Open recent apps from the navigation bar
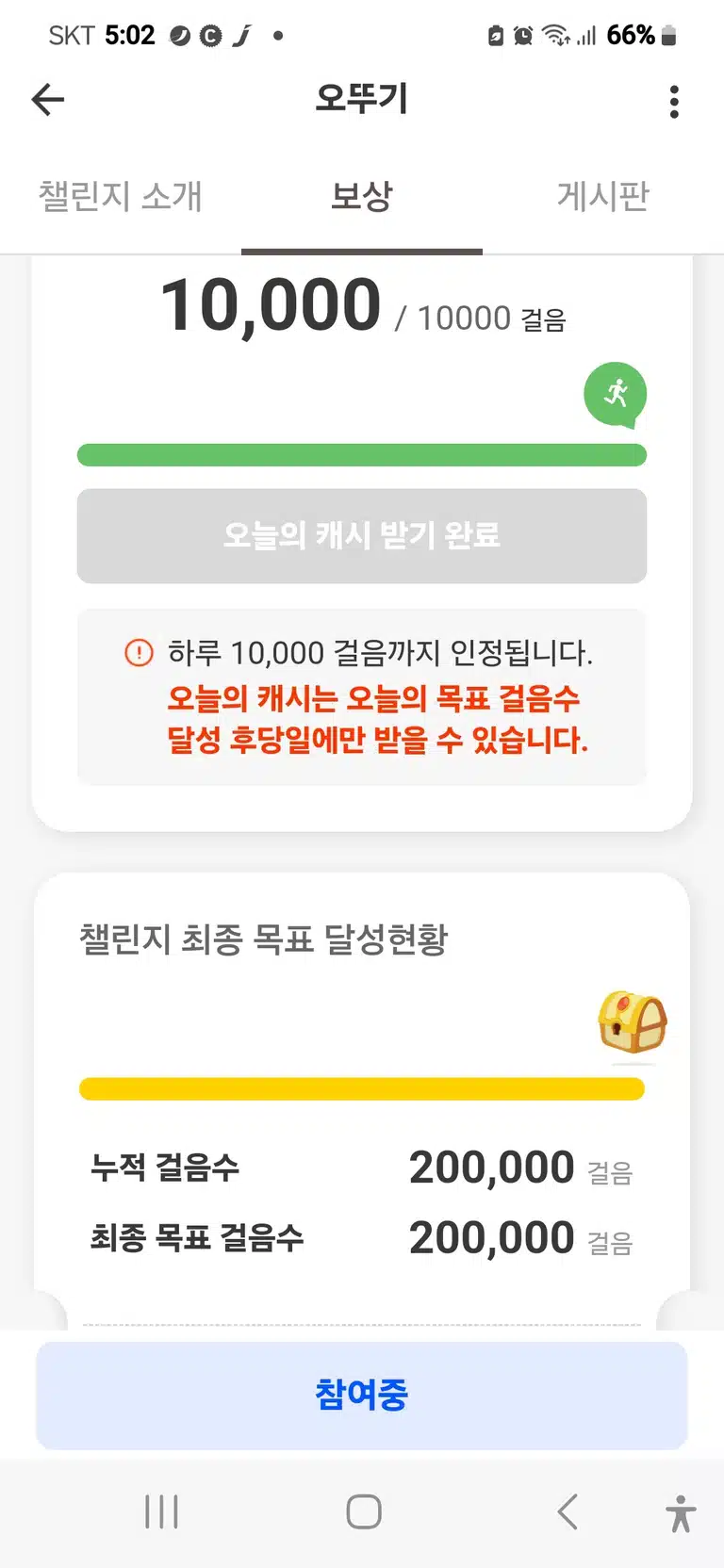This screenshot has height=1568, width=724. pos(161,1511)
